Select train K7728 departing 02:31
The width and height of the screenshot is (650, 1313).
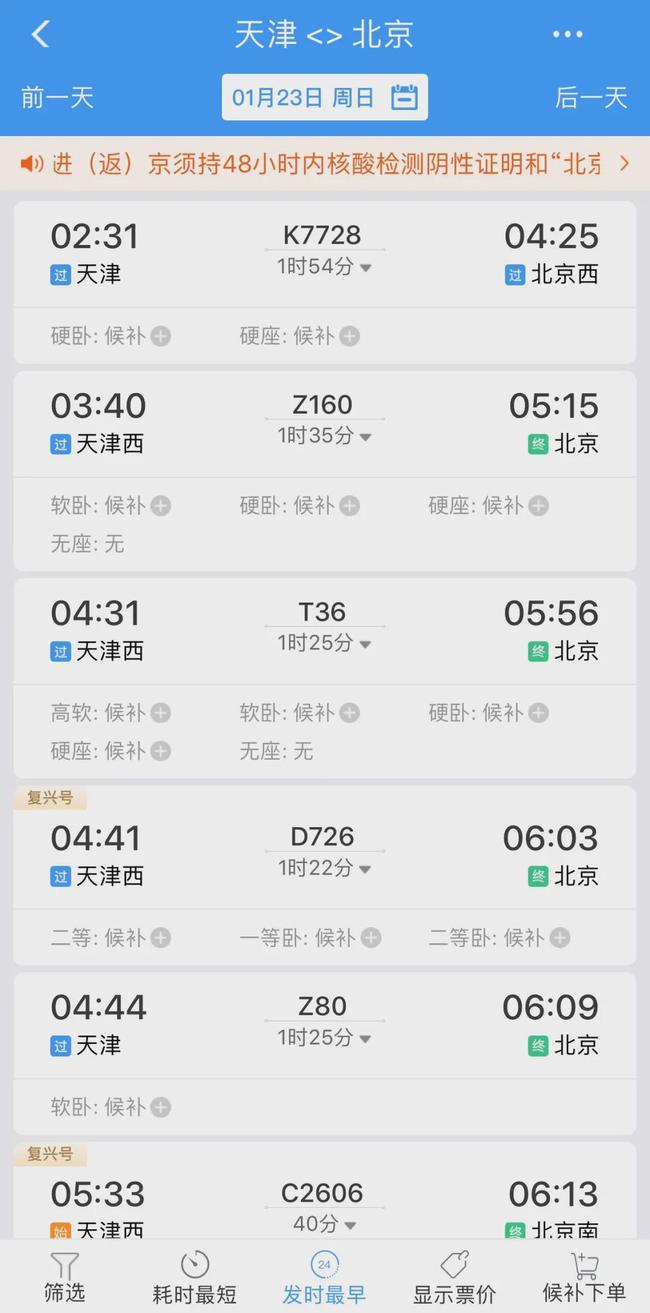pos(325,254)
